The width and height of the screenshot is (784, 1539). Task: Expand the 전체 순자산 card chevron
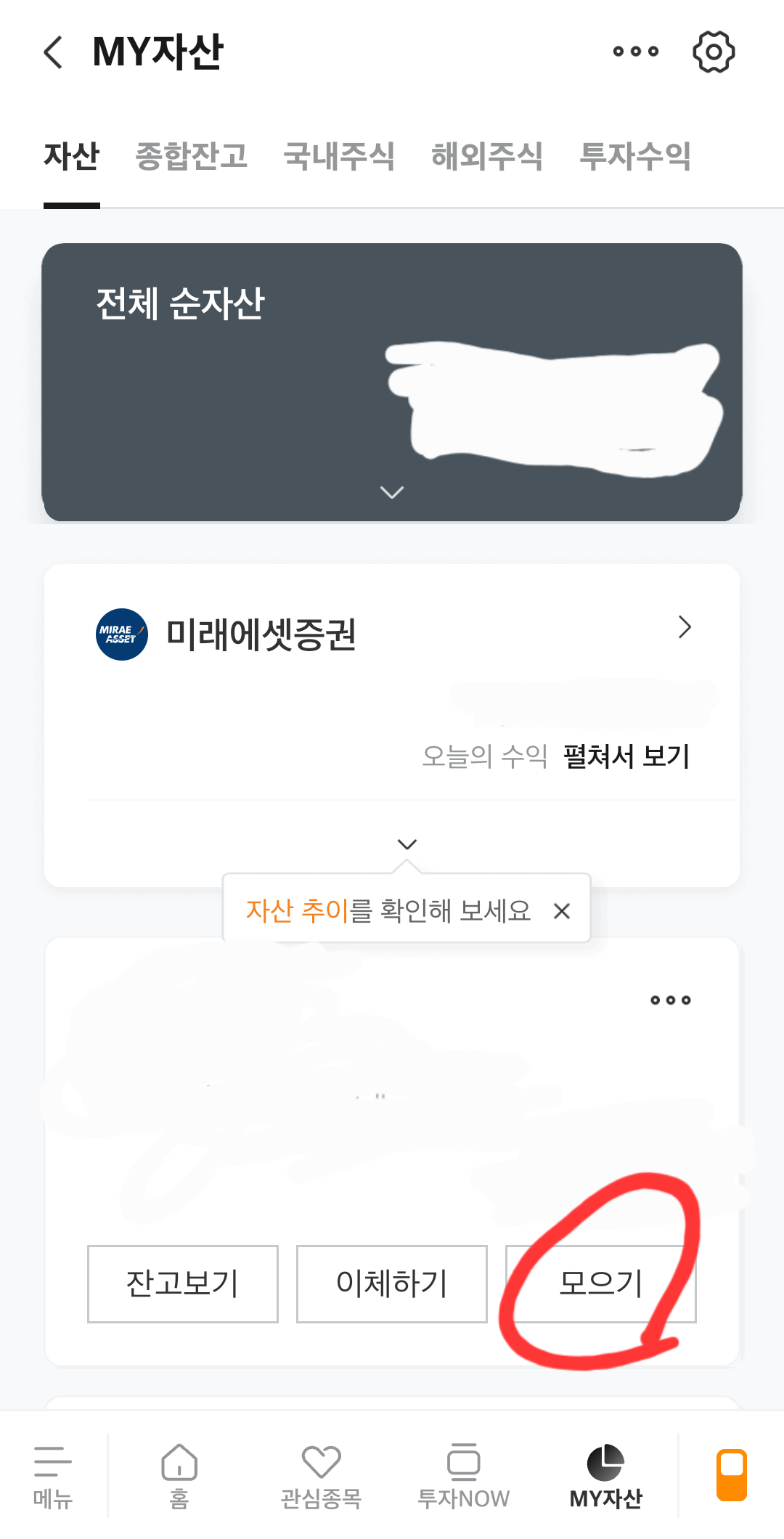(x=392, y=492)
